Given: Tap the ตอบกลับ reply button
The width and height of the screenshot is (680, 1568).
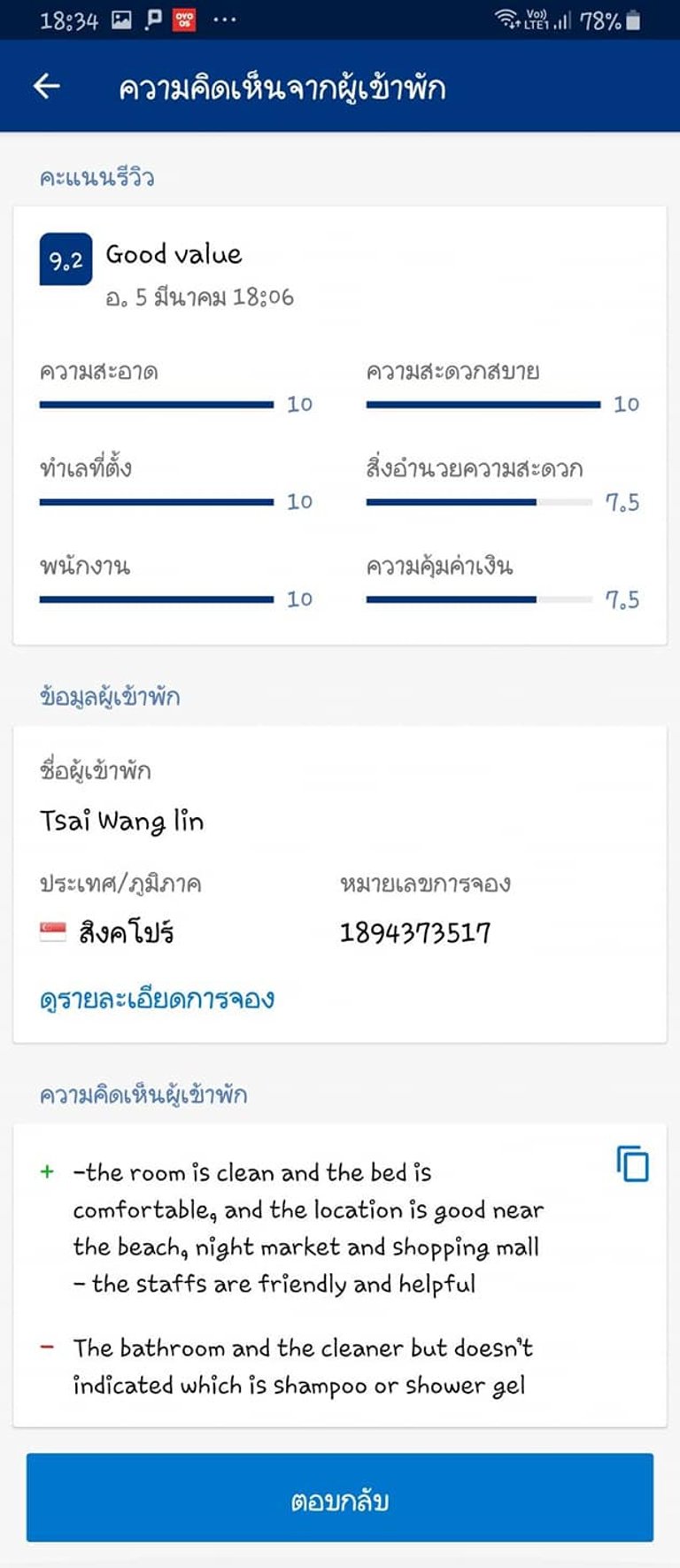Looking at the screenshot, I should [x=340, y=1500].
